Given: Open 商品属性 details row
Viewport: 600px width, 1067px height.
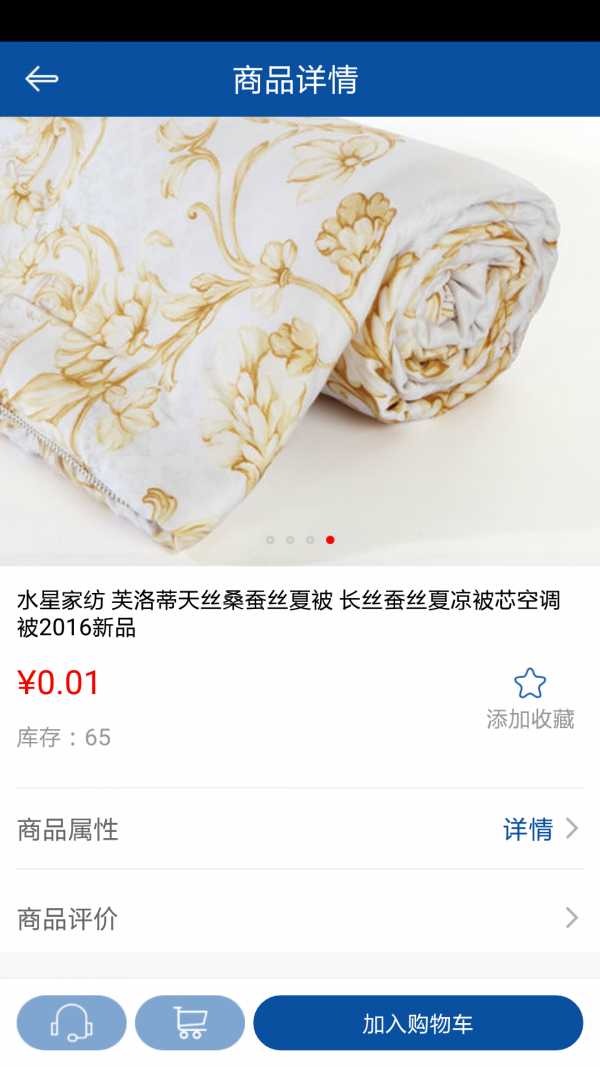Looking at the screenshot, I should (300, 829).
